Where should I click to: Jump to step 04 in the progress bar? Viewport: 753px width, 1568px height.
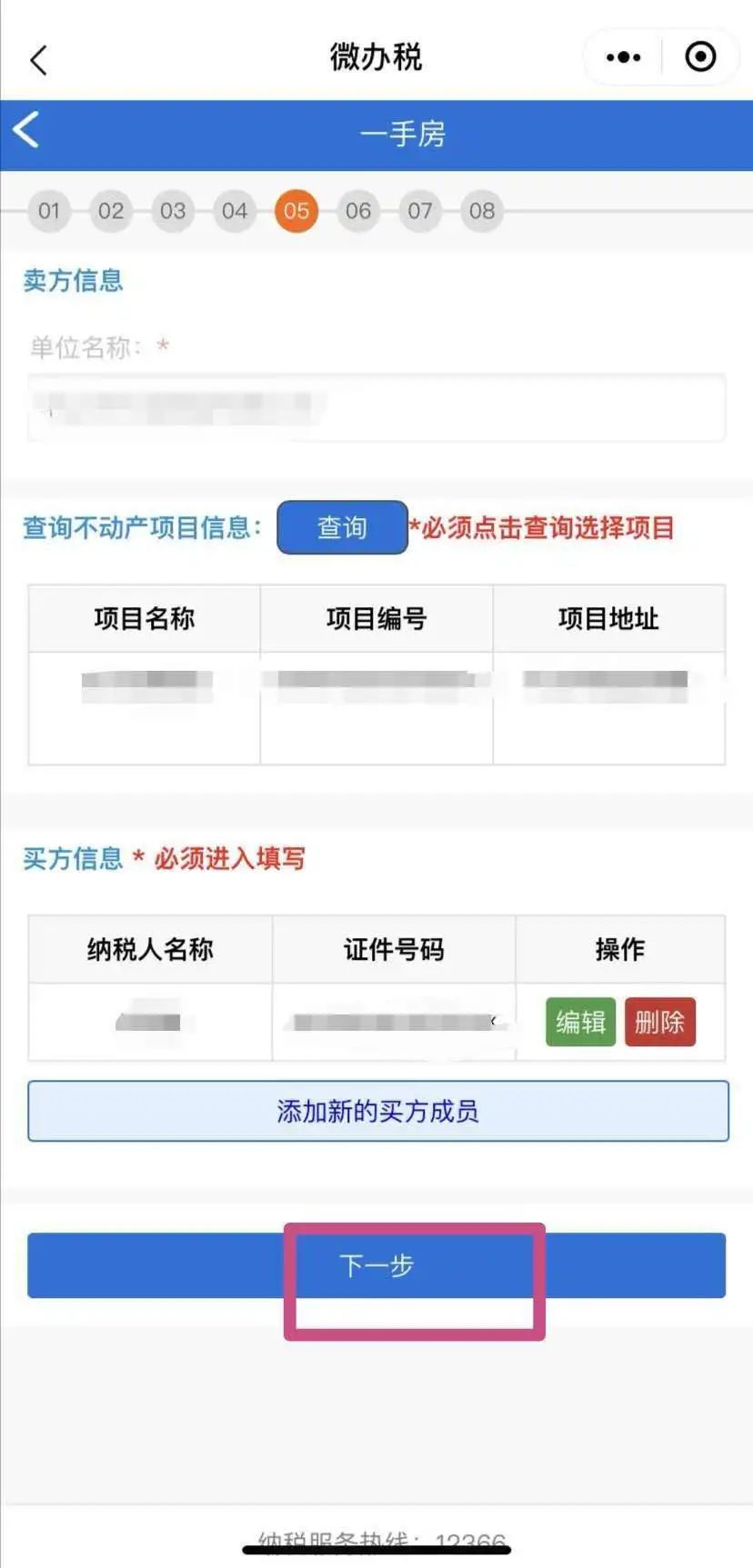[x=235, y=211]
